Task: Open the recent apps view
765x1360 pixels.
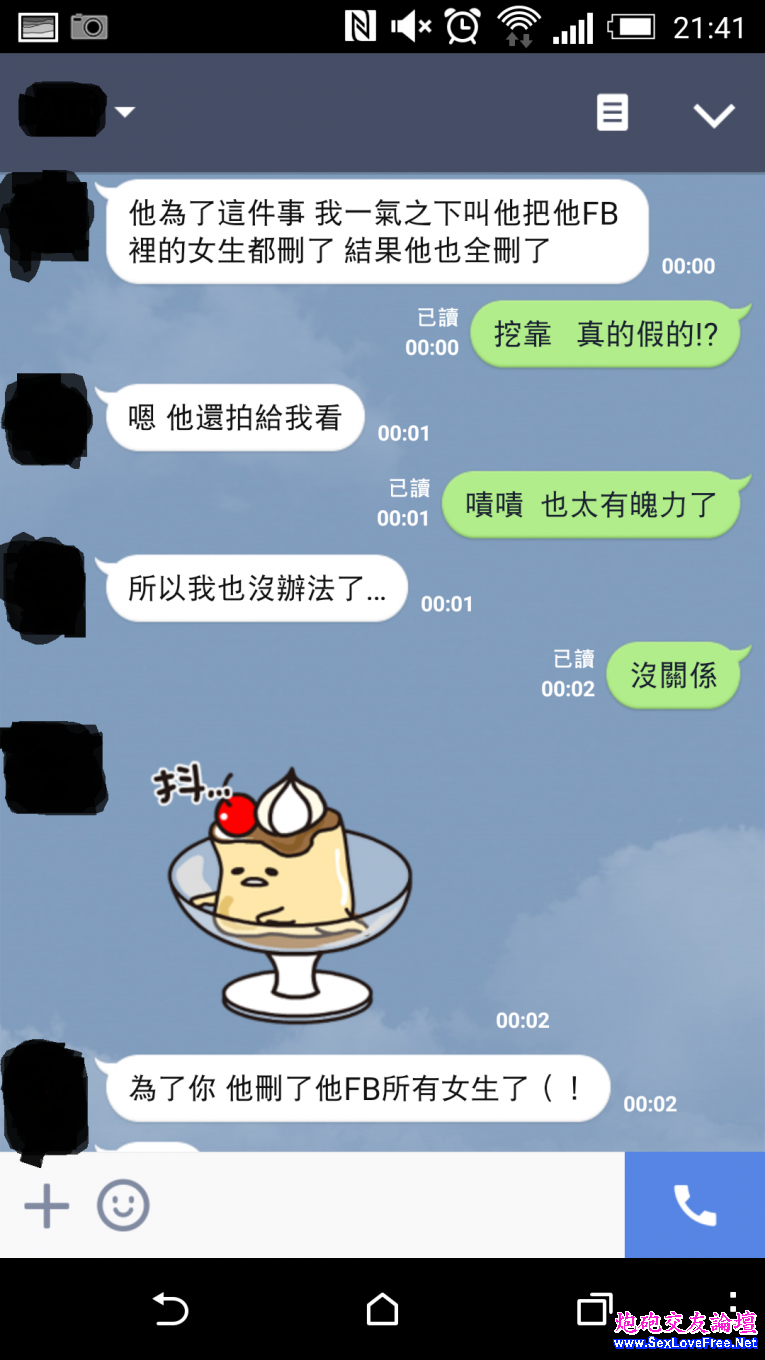Action: (594, 1308)
